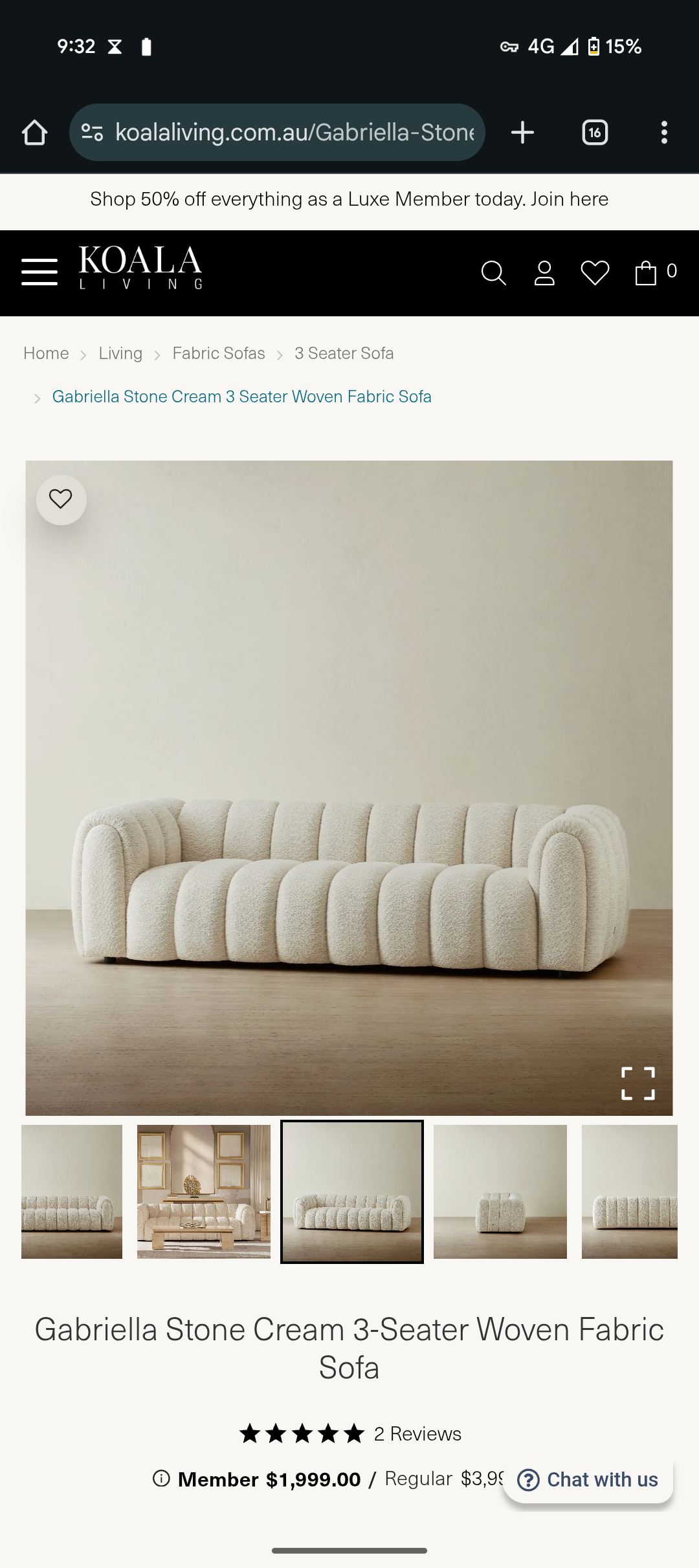Read the 2 Reviews
Screen dimensions: 699x1568
417,1434
